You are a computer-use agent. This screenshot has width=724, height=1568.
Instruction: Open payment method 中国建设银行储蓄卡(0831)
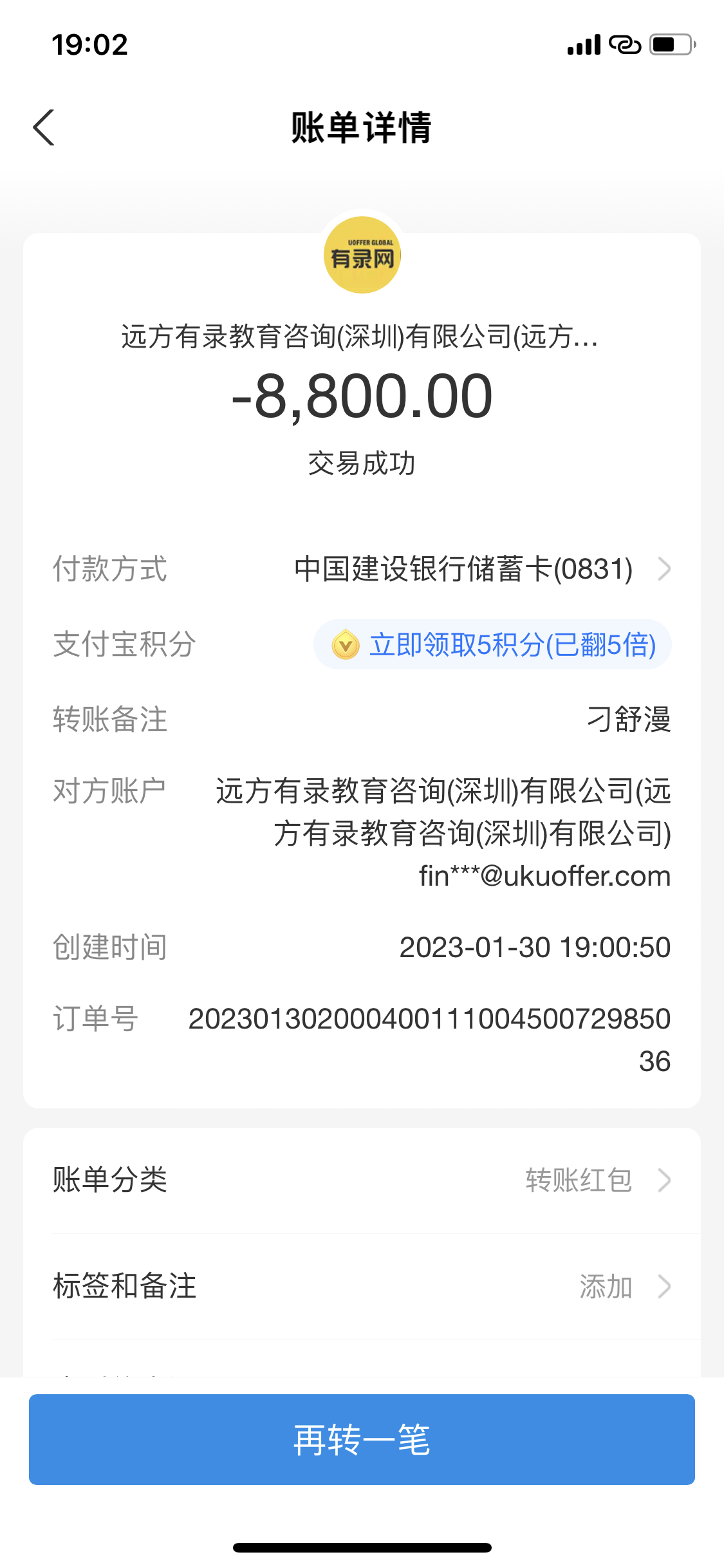coord(481,569)
